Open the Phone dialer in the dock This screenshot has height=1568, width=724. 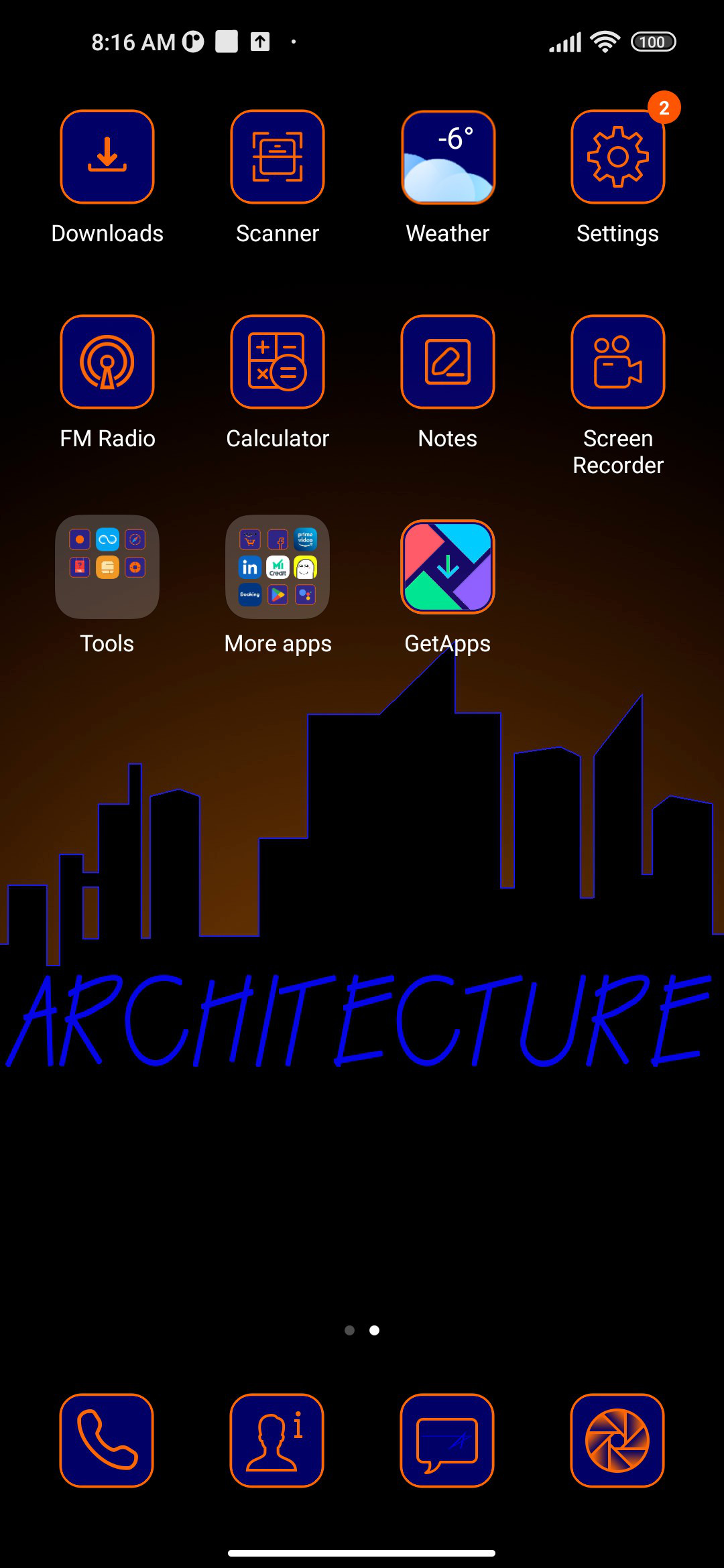click(107, 1441)
